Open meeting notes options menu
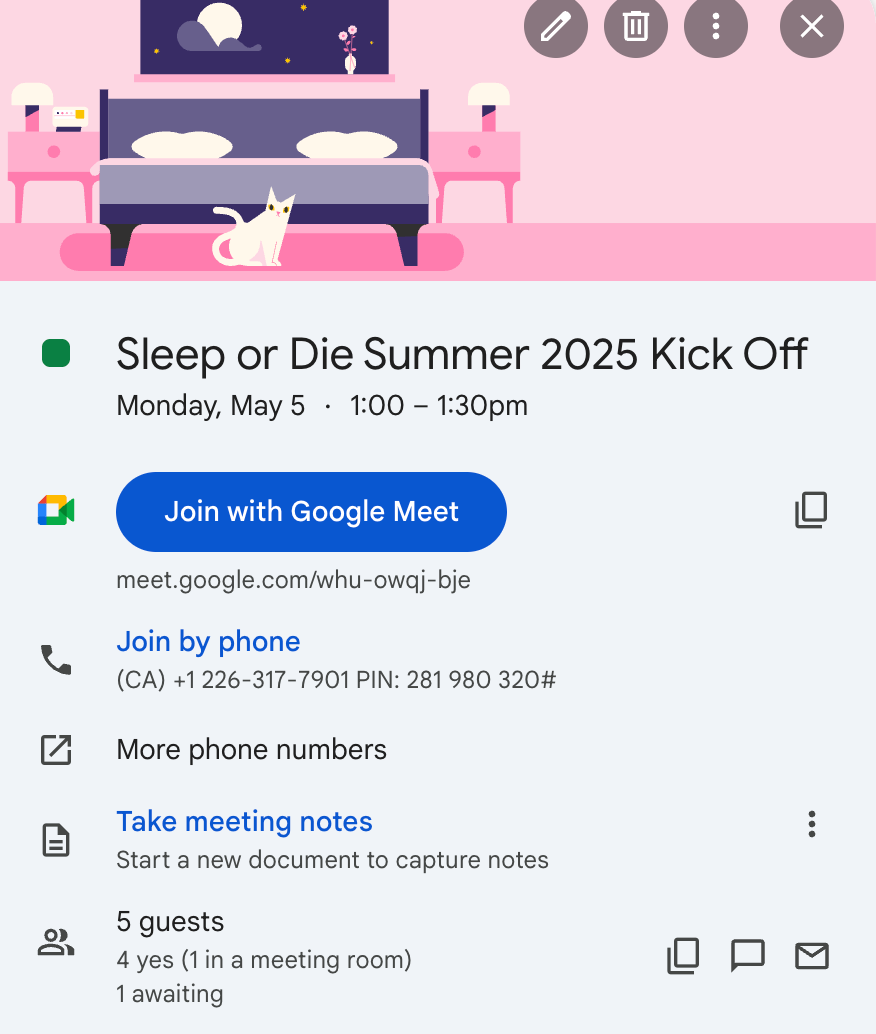Viewport: 876px width, 1034px height. [x=812, y=824]
